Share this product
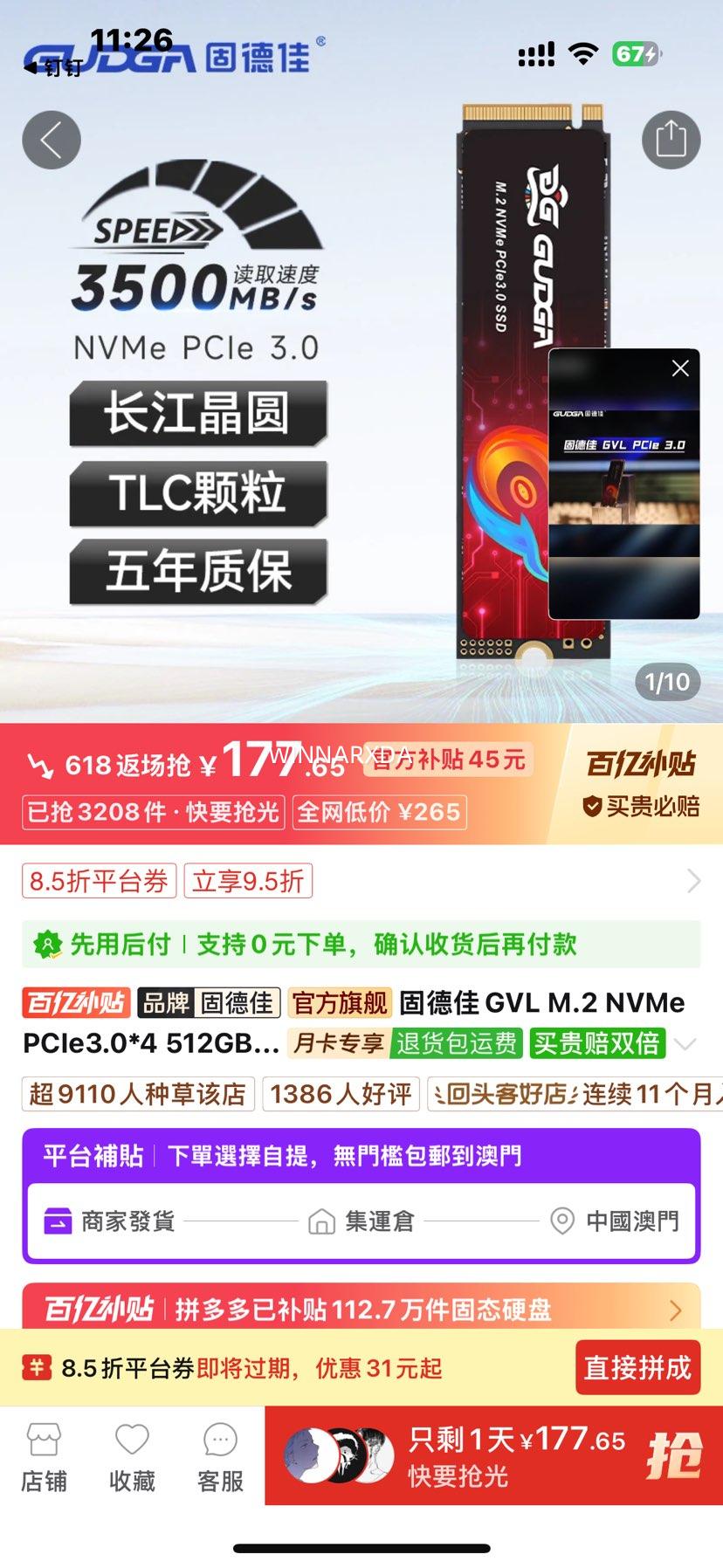723x1568 pixels. pos(671,140)
